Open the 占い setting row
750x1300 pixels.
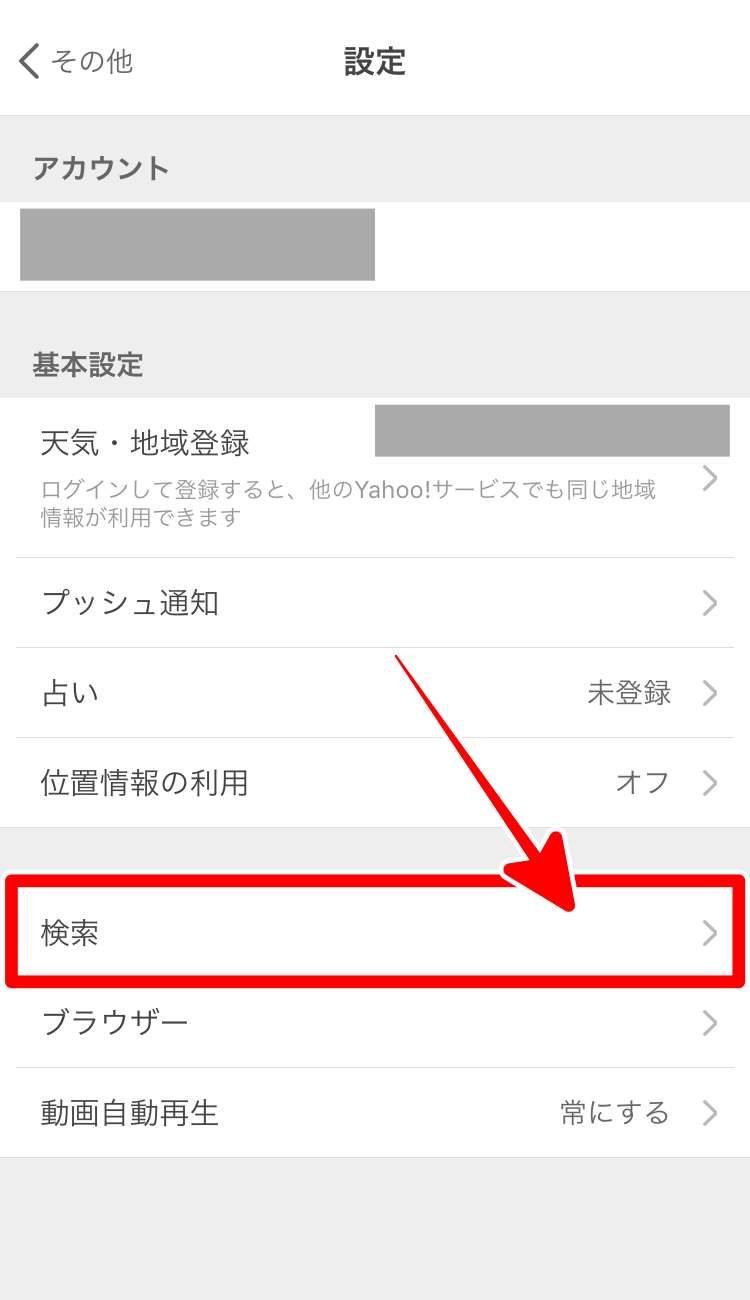point(375,693)
